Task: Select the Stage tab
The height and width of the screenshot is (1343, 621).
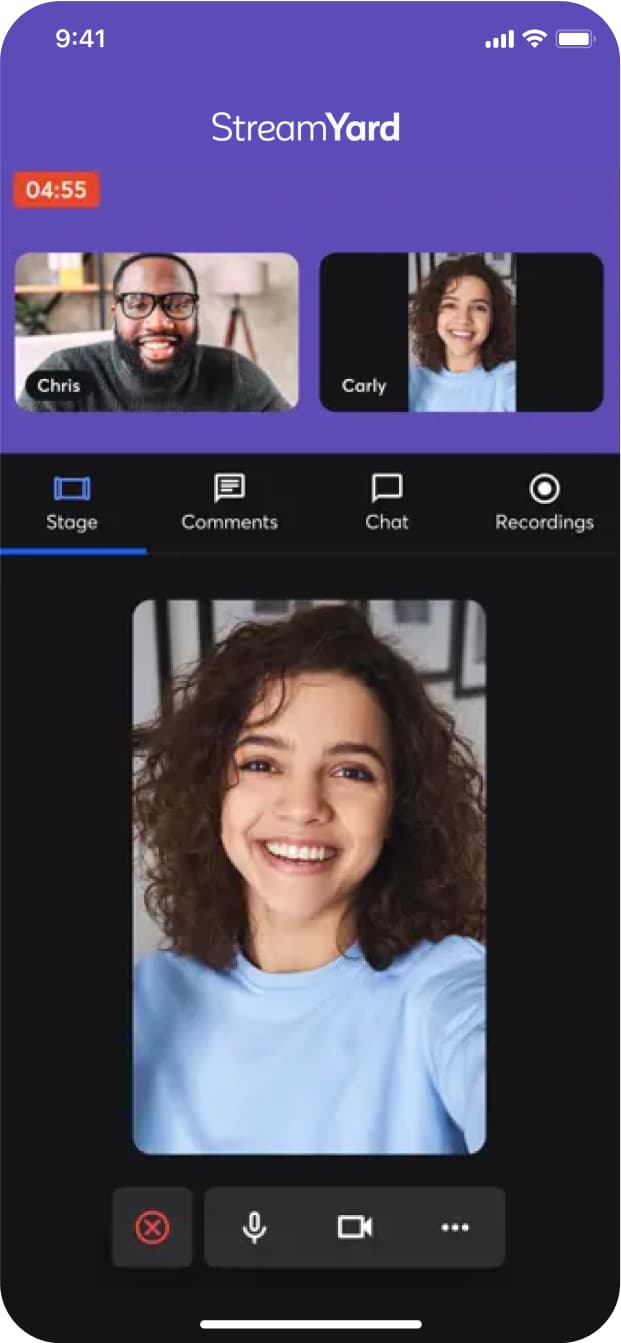Action: point(72,503)
